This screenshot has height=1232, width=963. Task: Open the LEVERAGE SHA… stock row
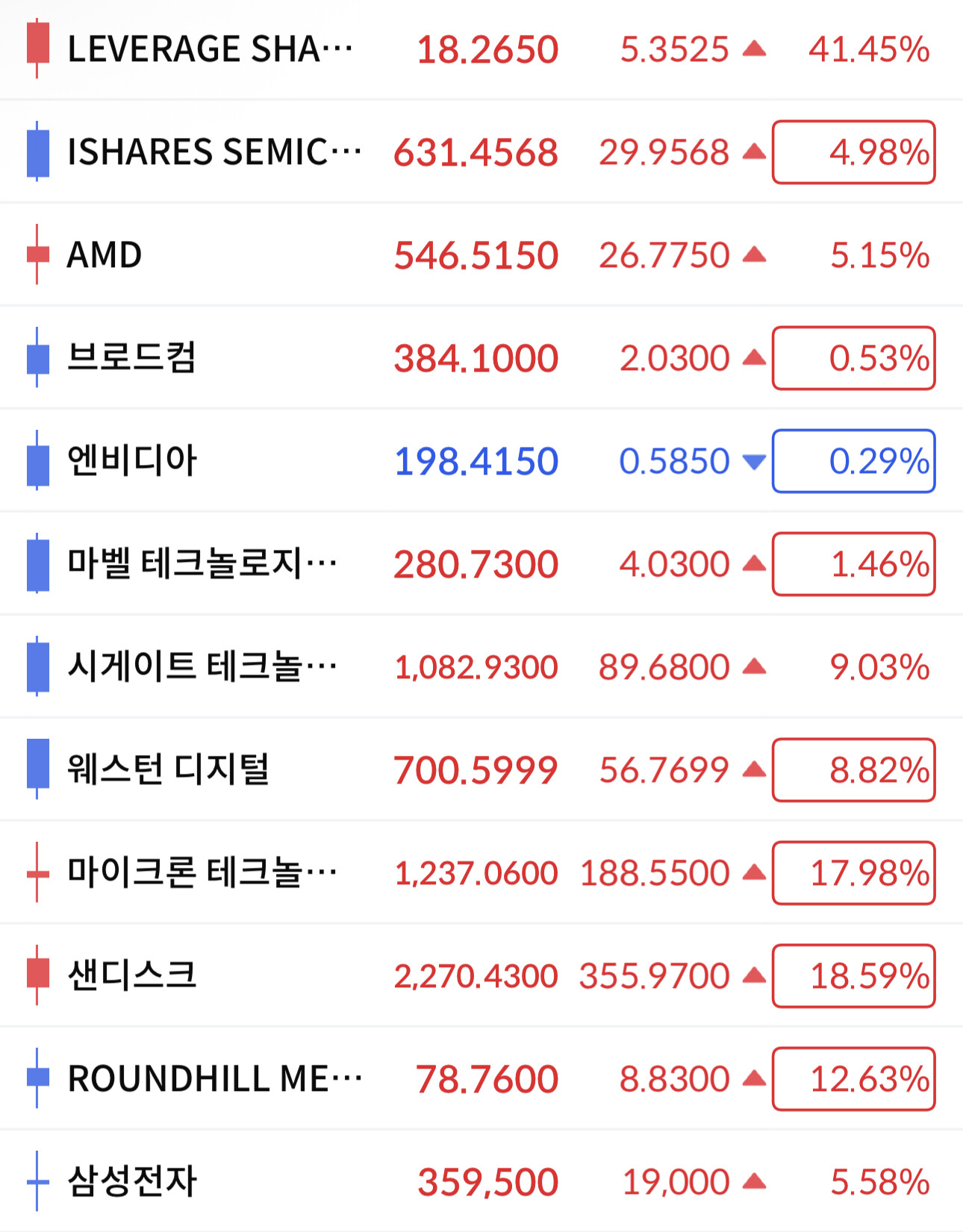[481, 49]
